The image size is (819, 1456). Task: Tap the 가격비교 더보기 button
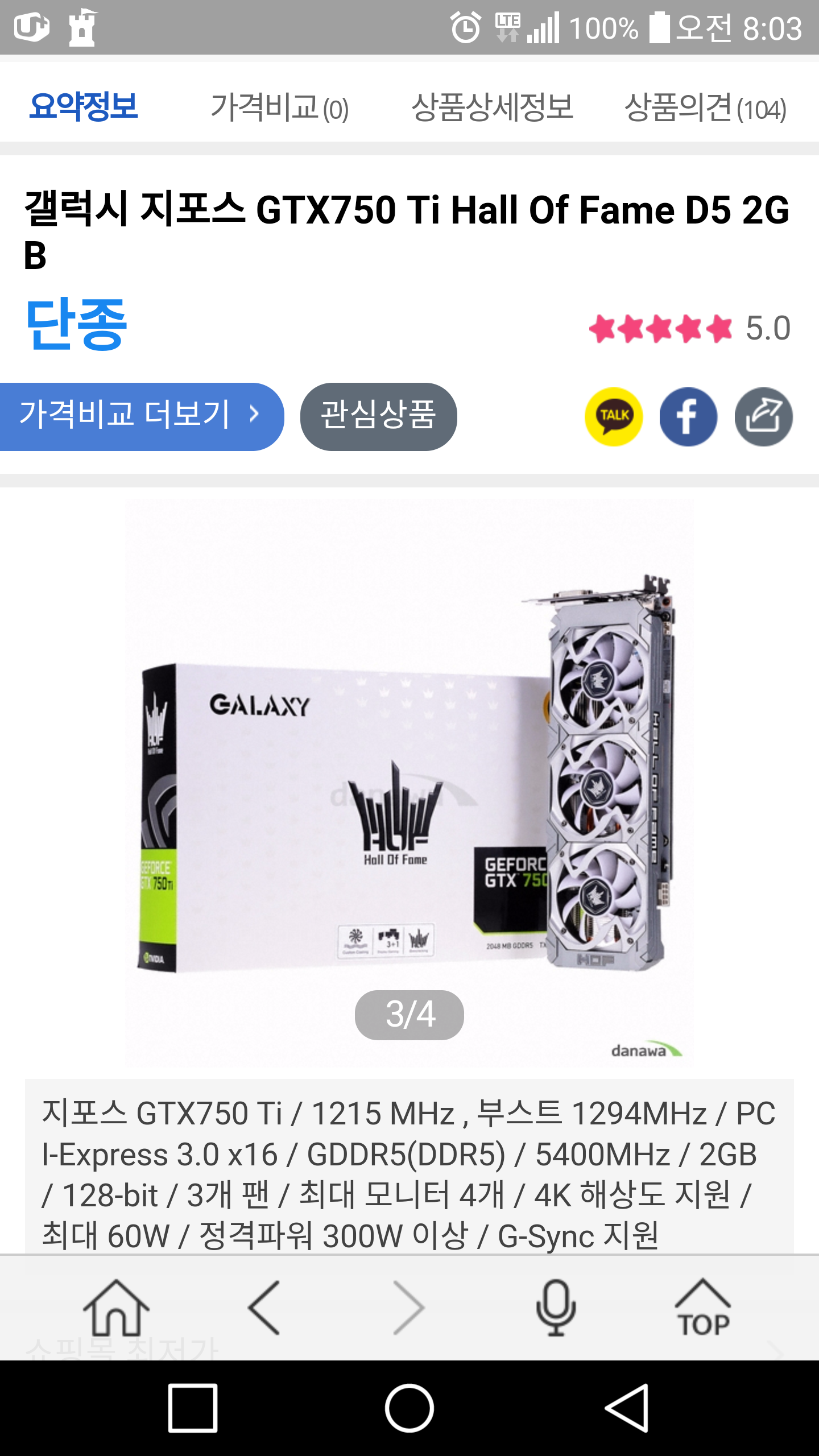(141, 416)
